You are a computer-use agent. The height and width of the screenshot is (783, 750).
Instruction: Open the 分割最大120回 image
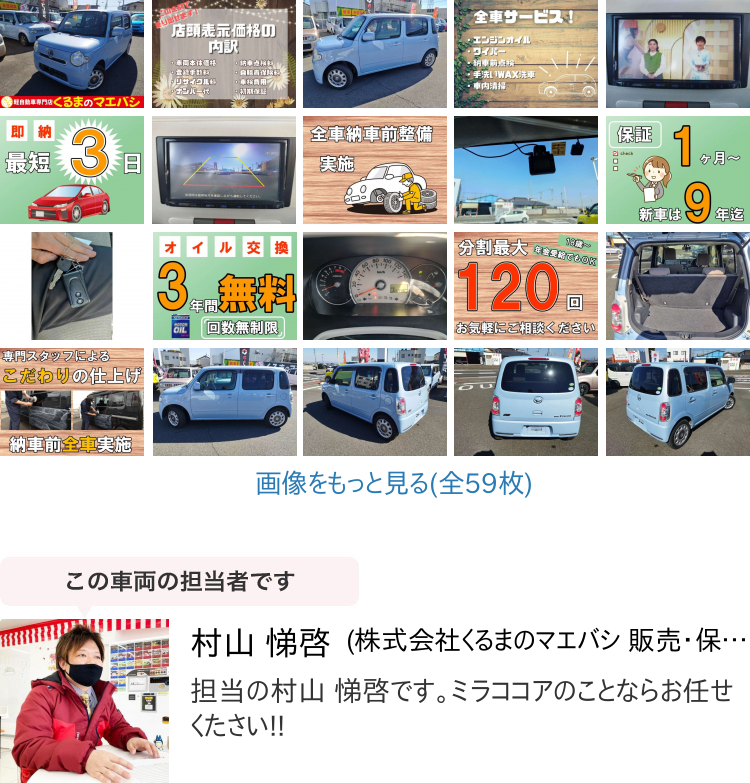[x=526, y=286]
